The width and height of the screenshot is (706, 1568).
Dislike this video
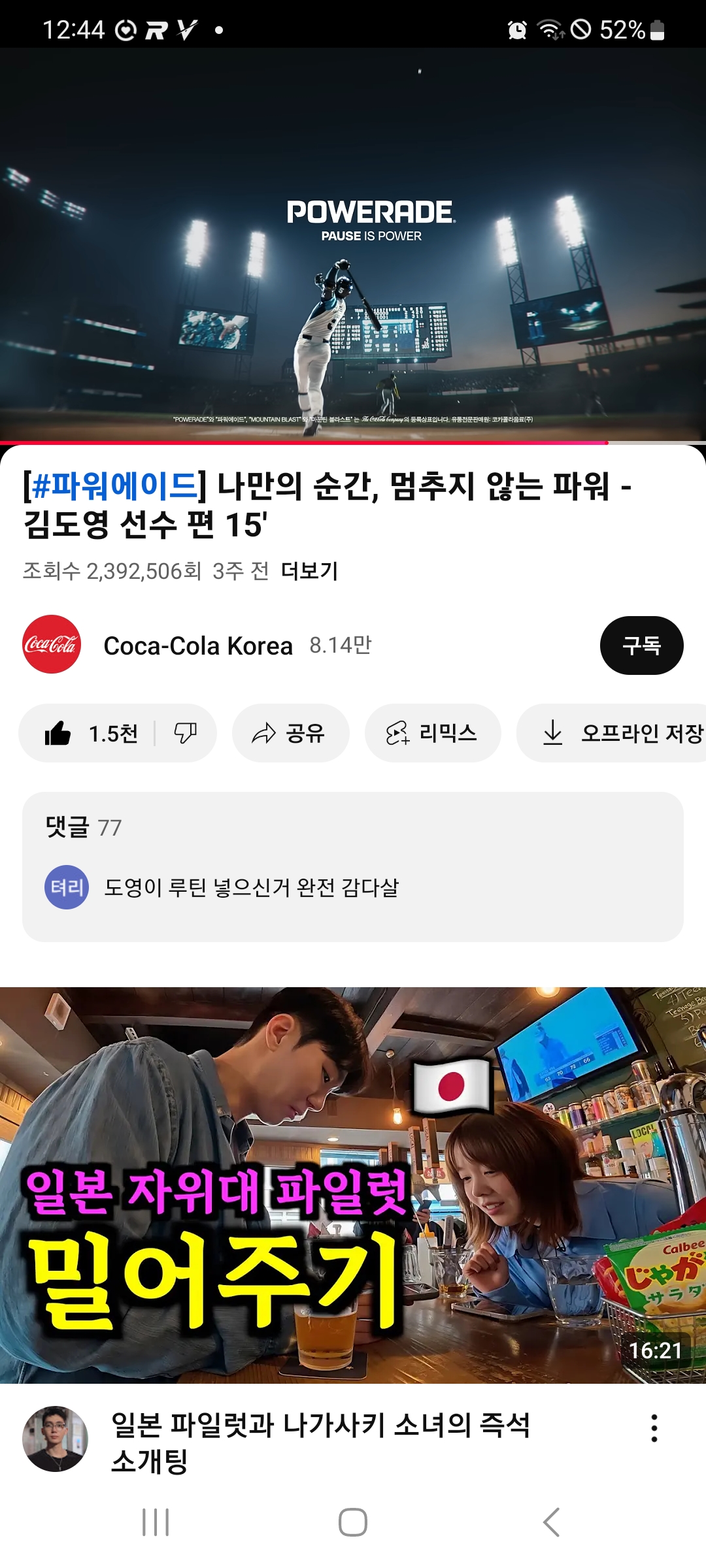click(185, 733)
